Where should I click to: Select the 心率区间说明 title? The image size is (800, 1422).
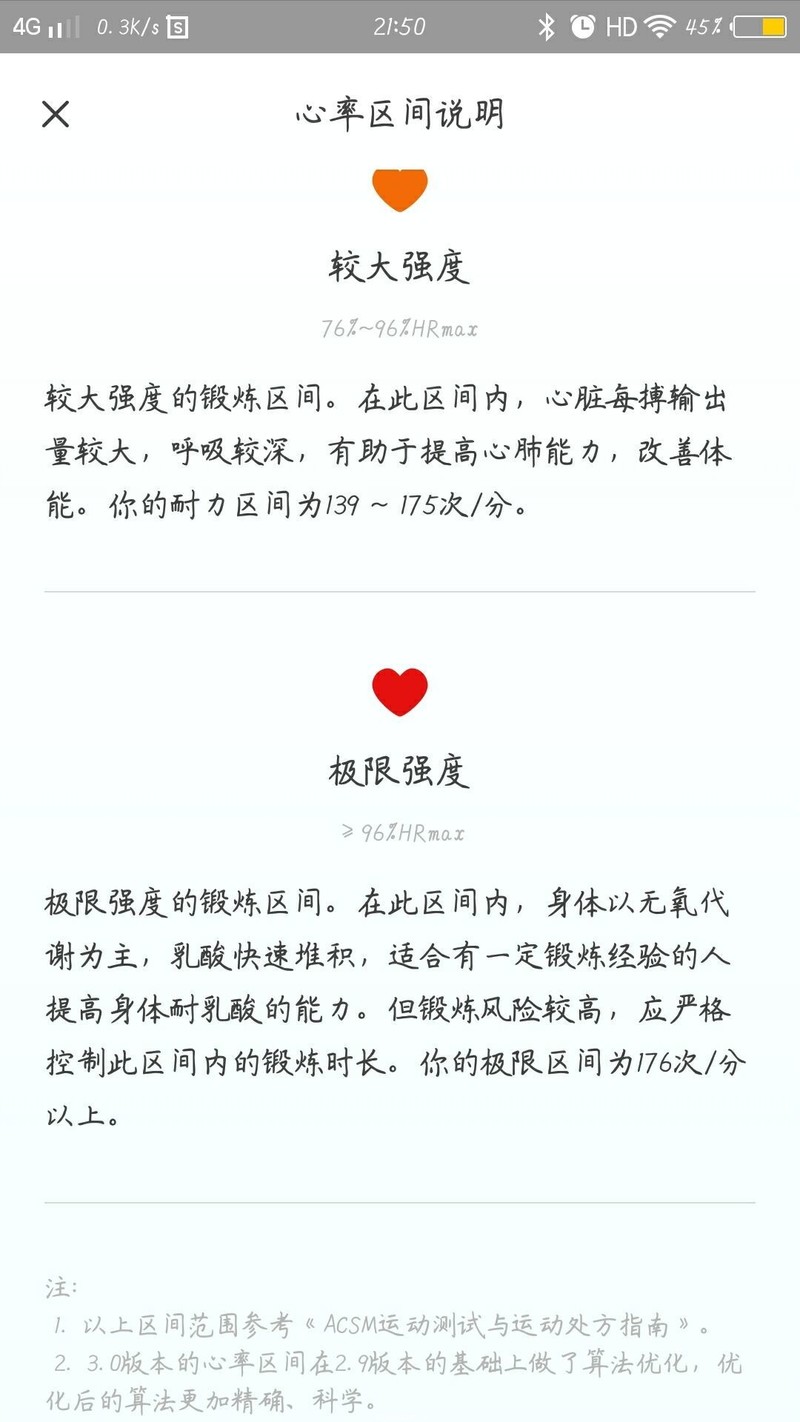coord(400,114)
